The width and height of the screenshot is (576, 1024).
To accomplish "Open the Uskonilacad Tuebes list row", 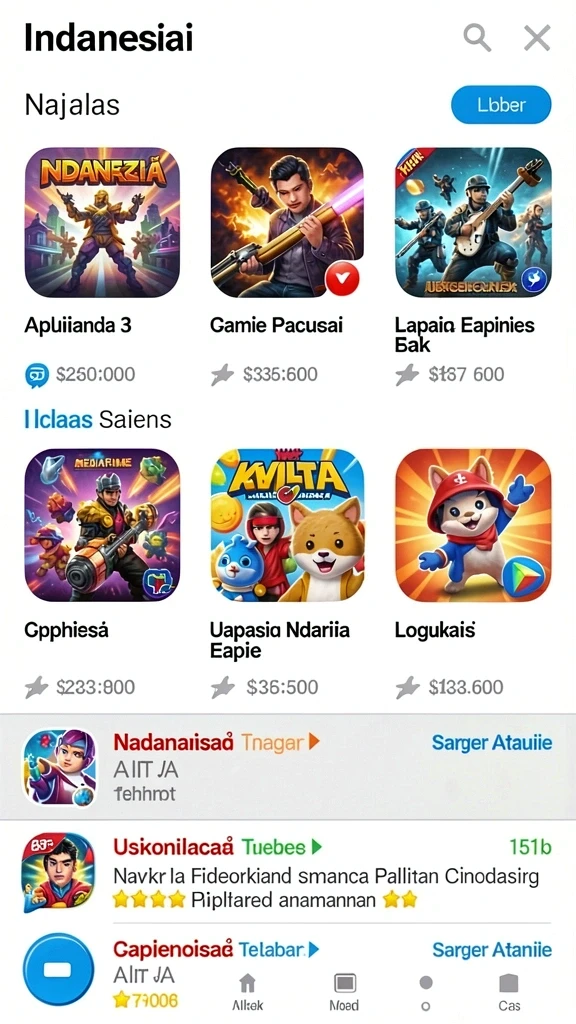I will pyautogui.click(x=288, y=872).
